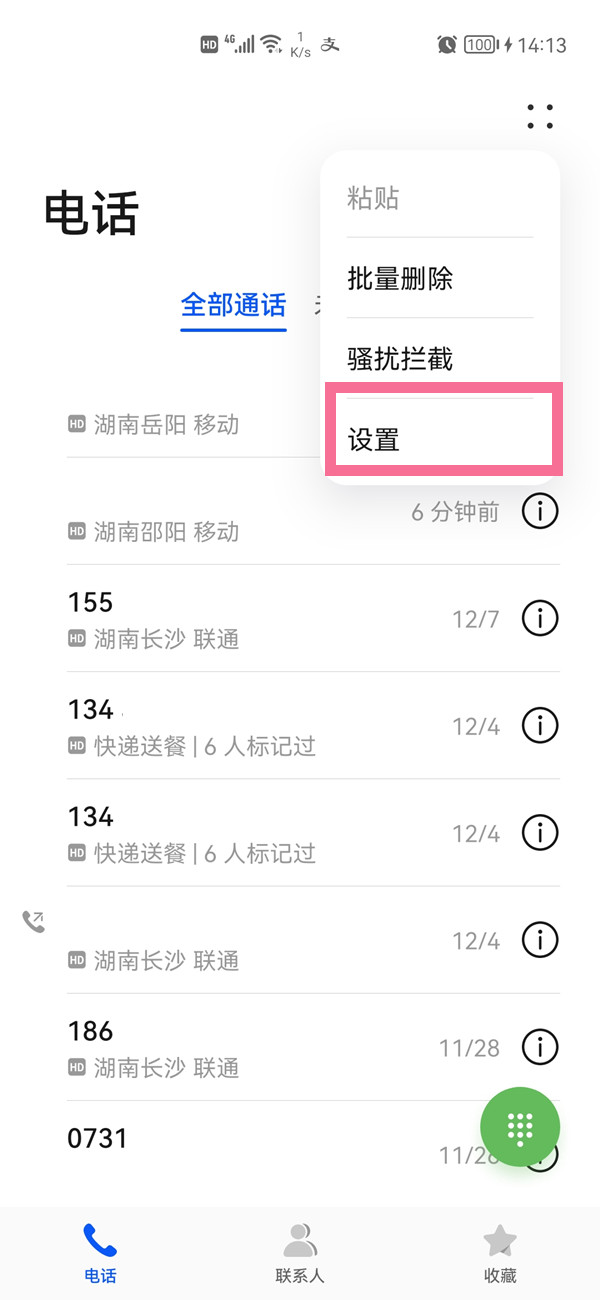
Task: Select the 电话 bottom tab
Action: coord(100,1252)
